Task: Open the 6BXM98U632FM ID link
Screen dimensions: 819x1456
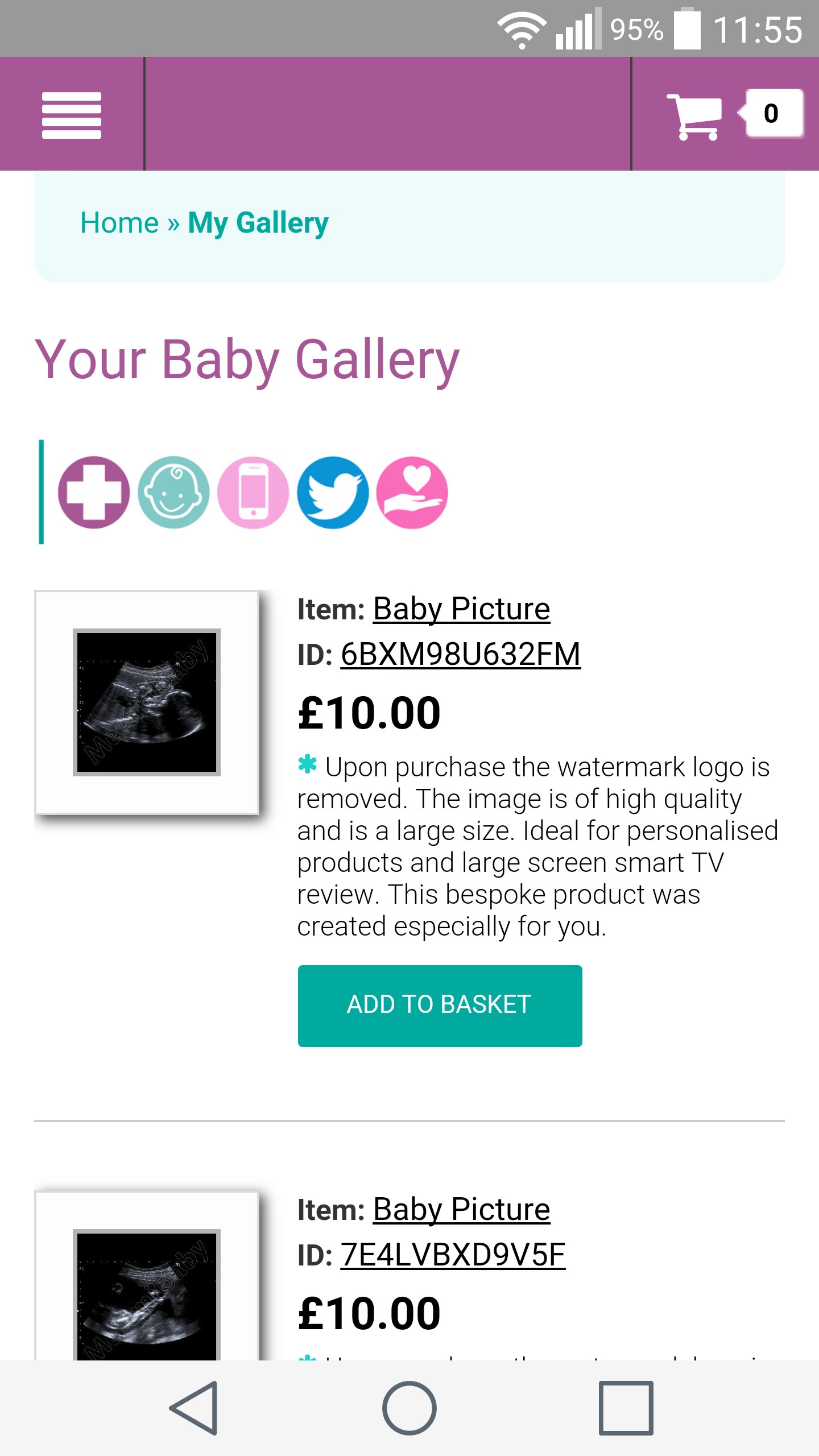Action: [461, 654]
